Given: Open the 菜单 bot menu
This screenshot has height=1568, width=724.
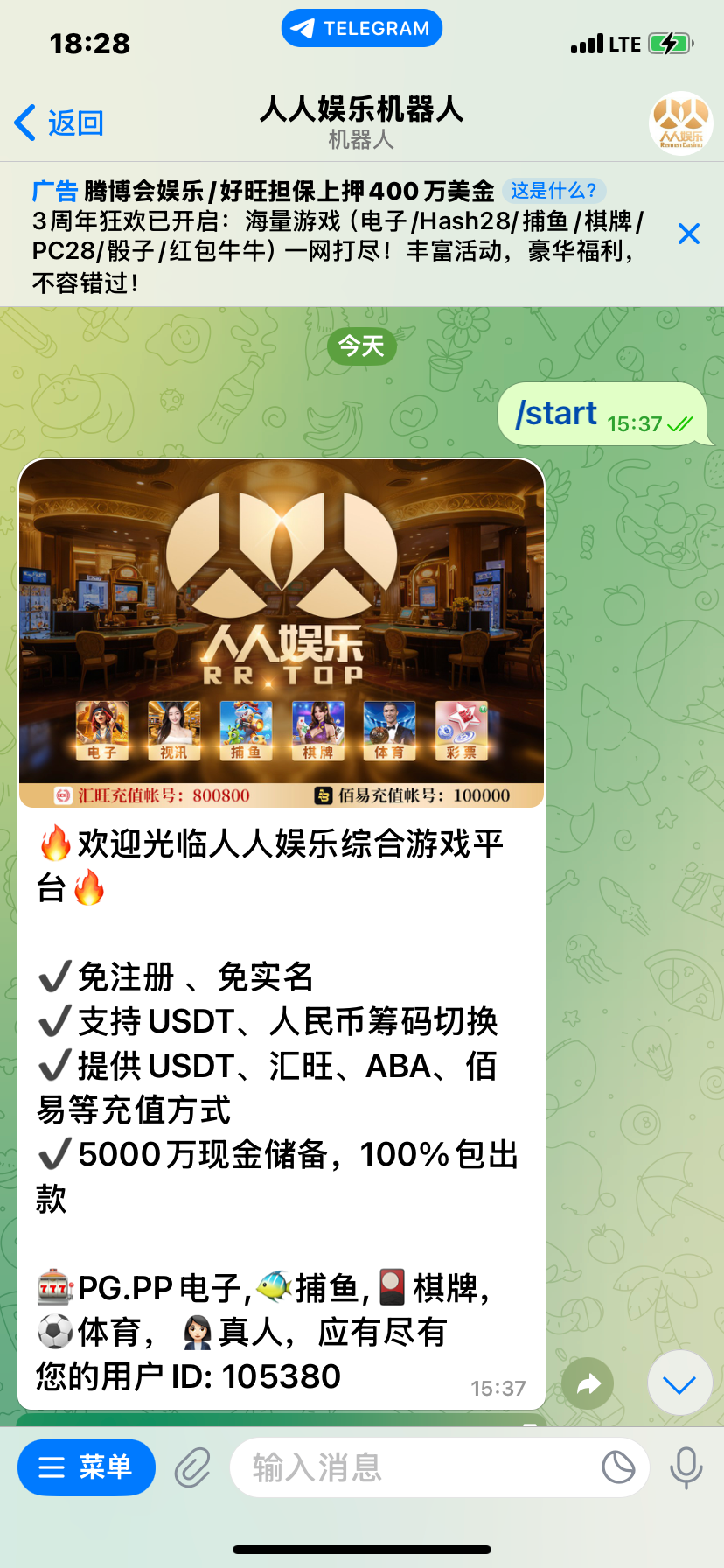Looking at the screenshot, I should (x=87, y=1467).
